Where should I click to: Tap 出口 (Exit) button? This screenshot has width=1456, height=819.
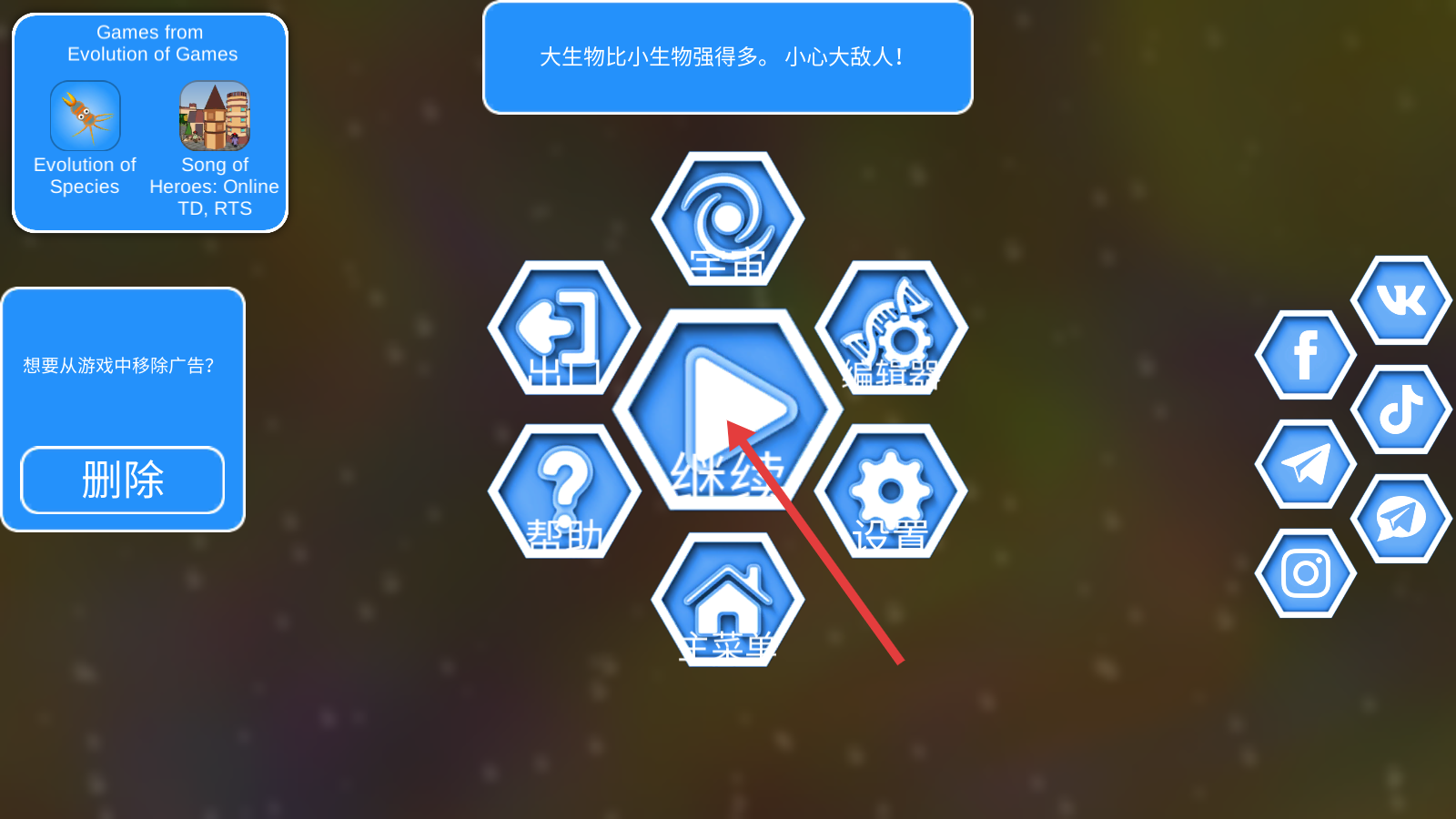coord(564,329)
